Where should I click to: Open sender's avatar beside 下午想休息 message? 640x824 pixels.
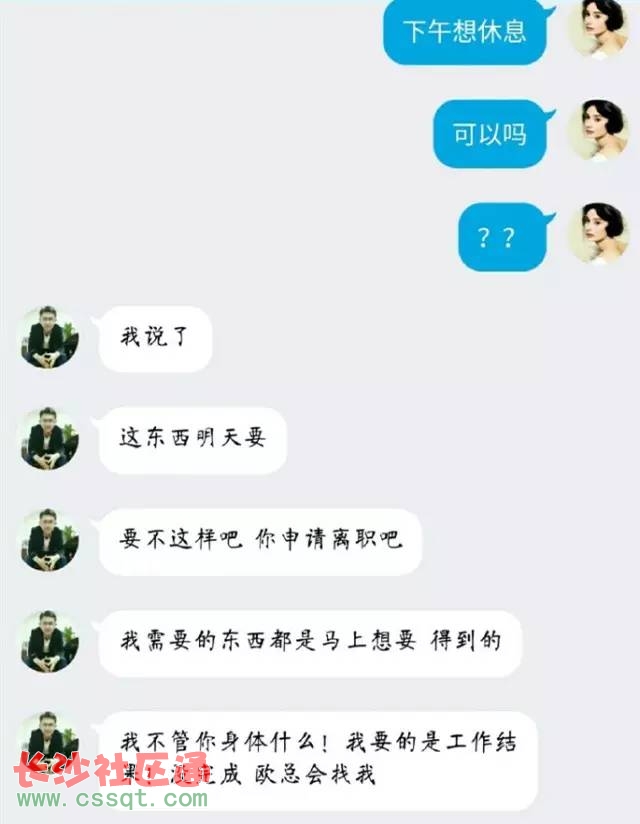[598, 28]
